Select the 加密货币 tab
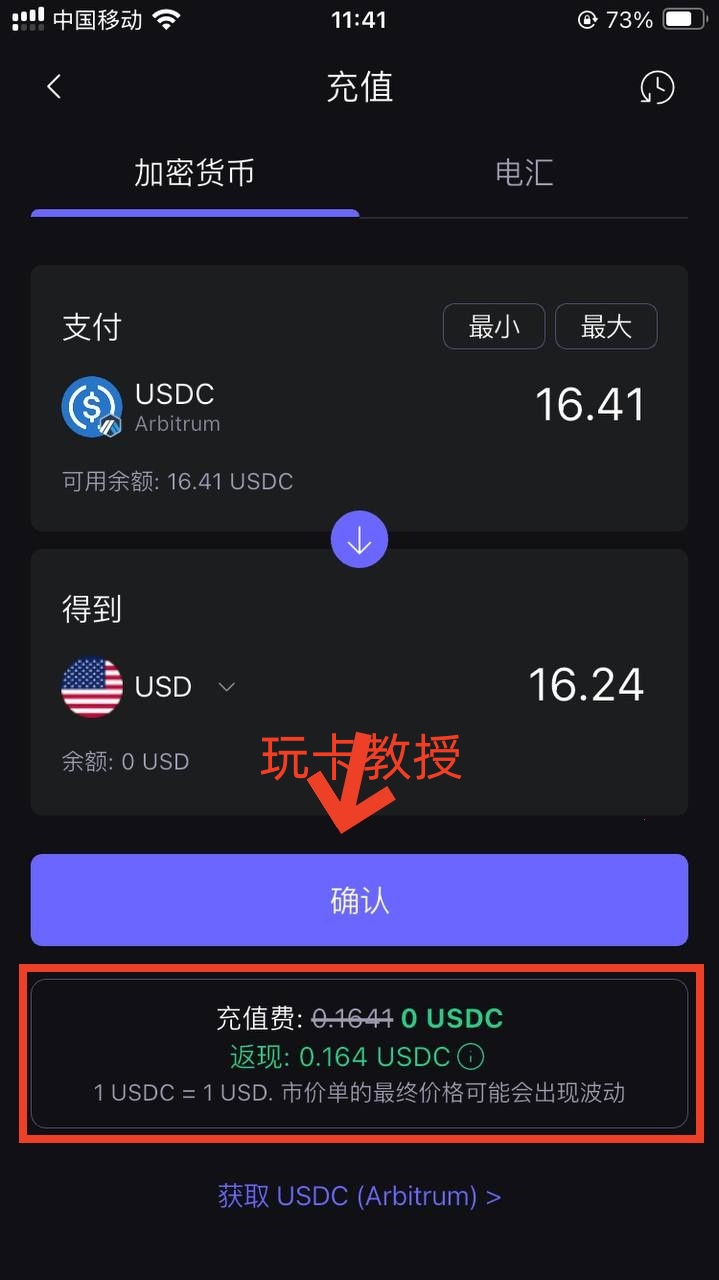 tap(195, 173)
